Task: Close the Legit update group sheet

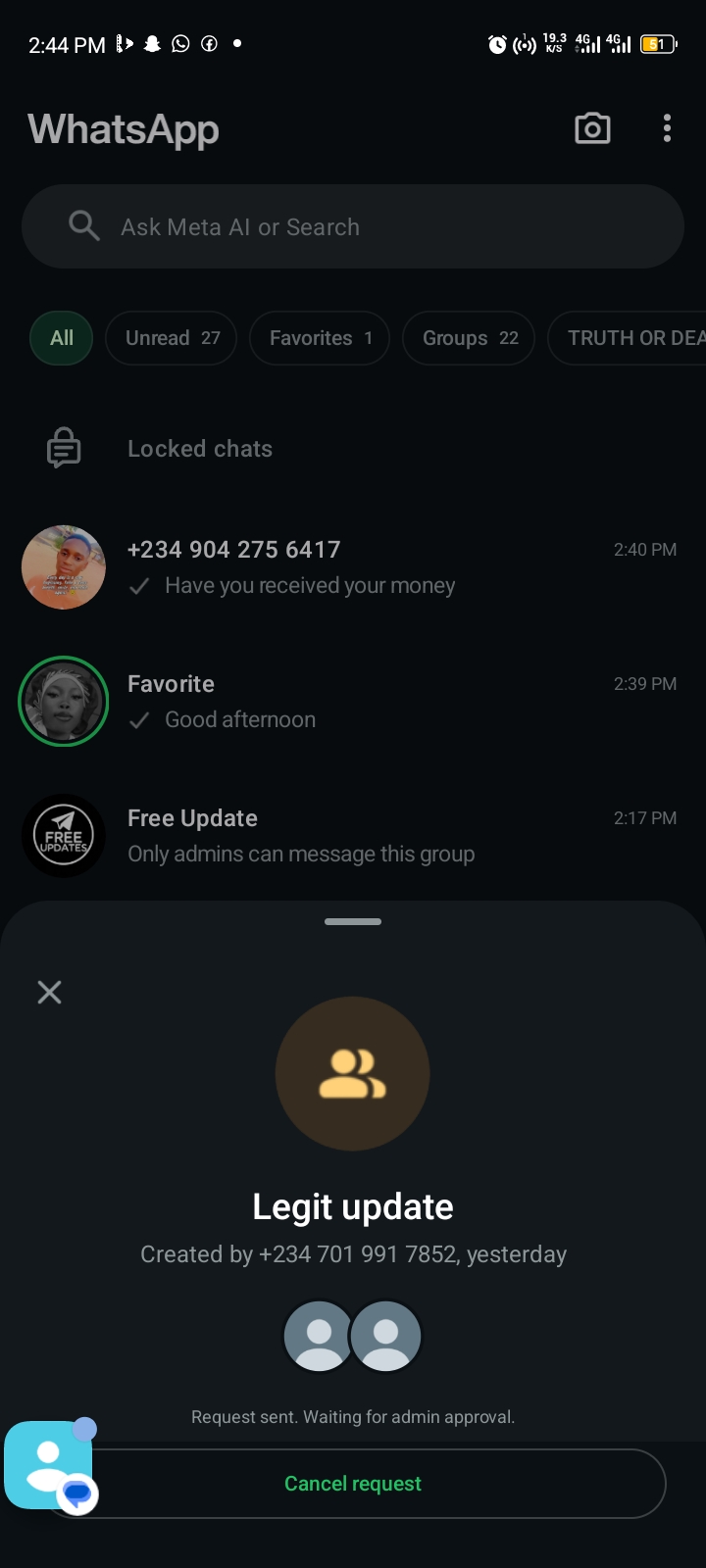Action: pos(49,992)
